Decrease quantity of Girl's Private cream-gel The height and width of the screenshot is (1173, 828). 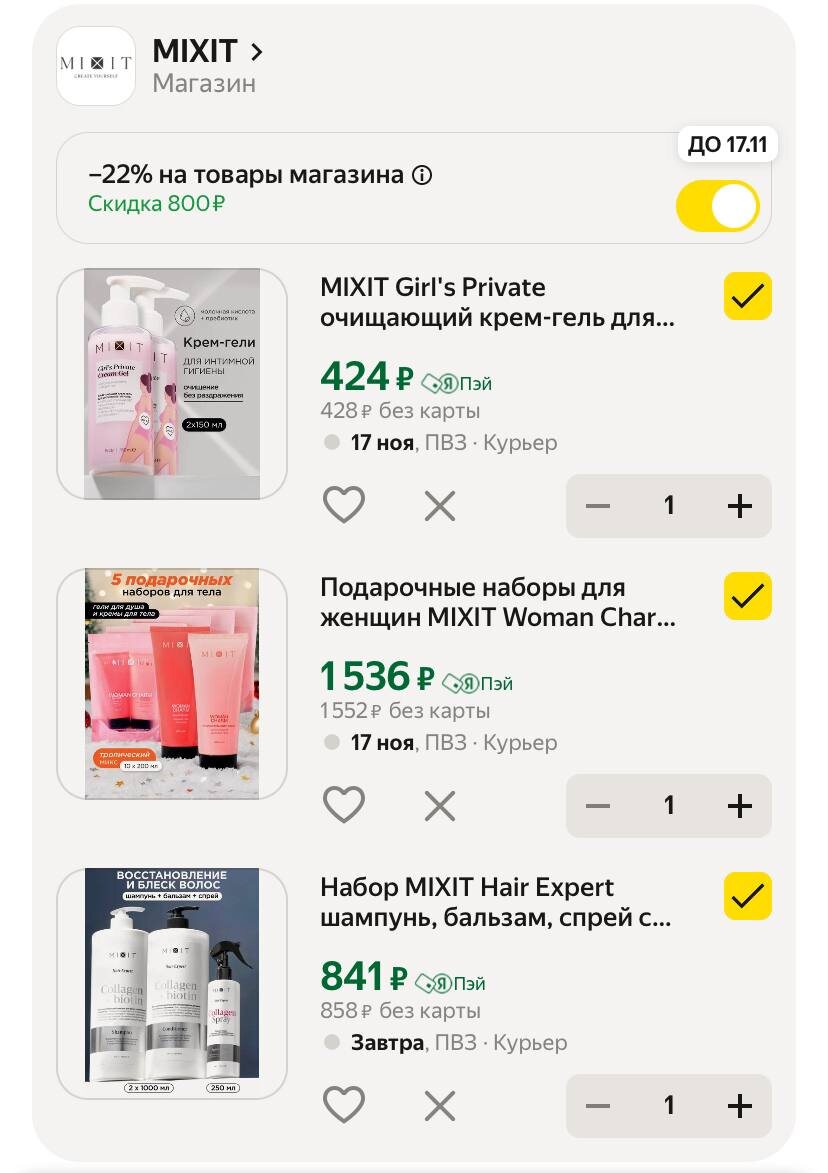[x=598, y=506]
